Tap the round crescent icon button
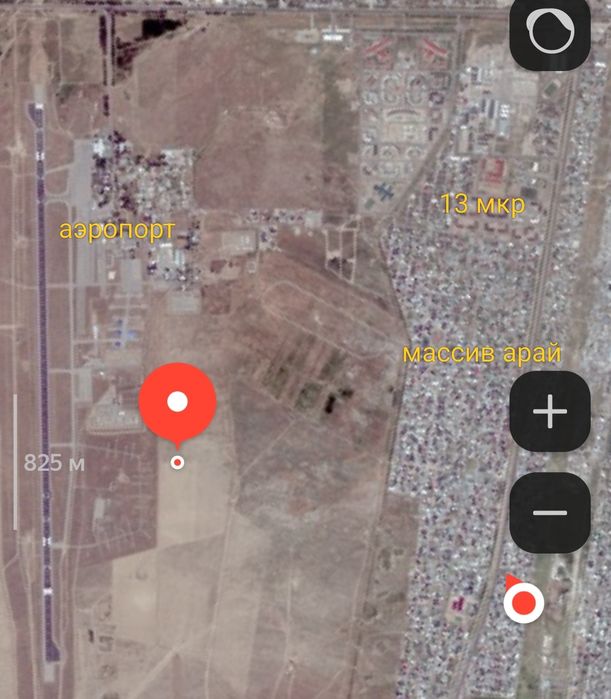Viewport: 611px width, 699px height. coord(550,34)
